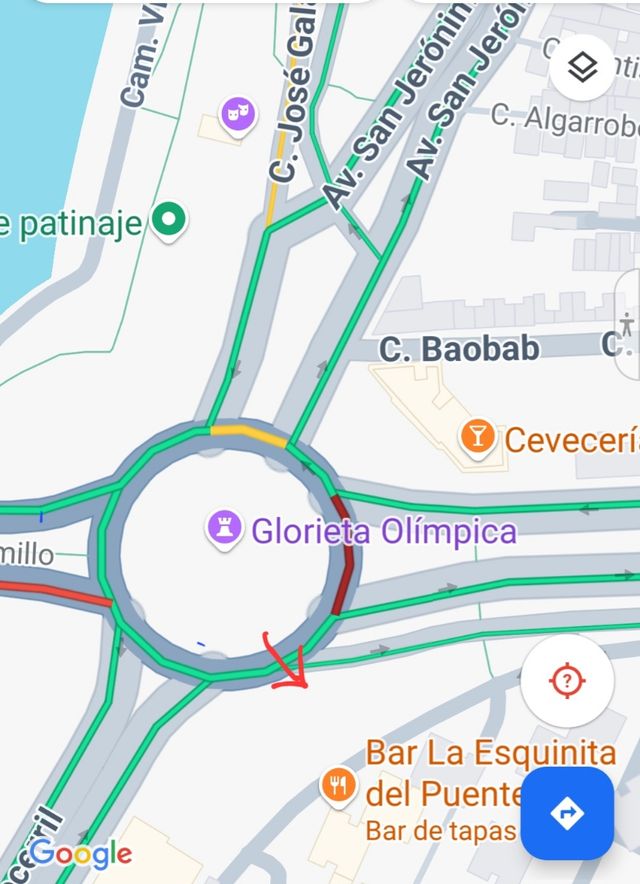Start directions with the blue arrow button
This screenshot has height=884, width=640.
click(x=567, y=813)
